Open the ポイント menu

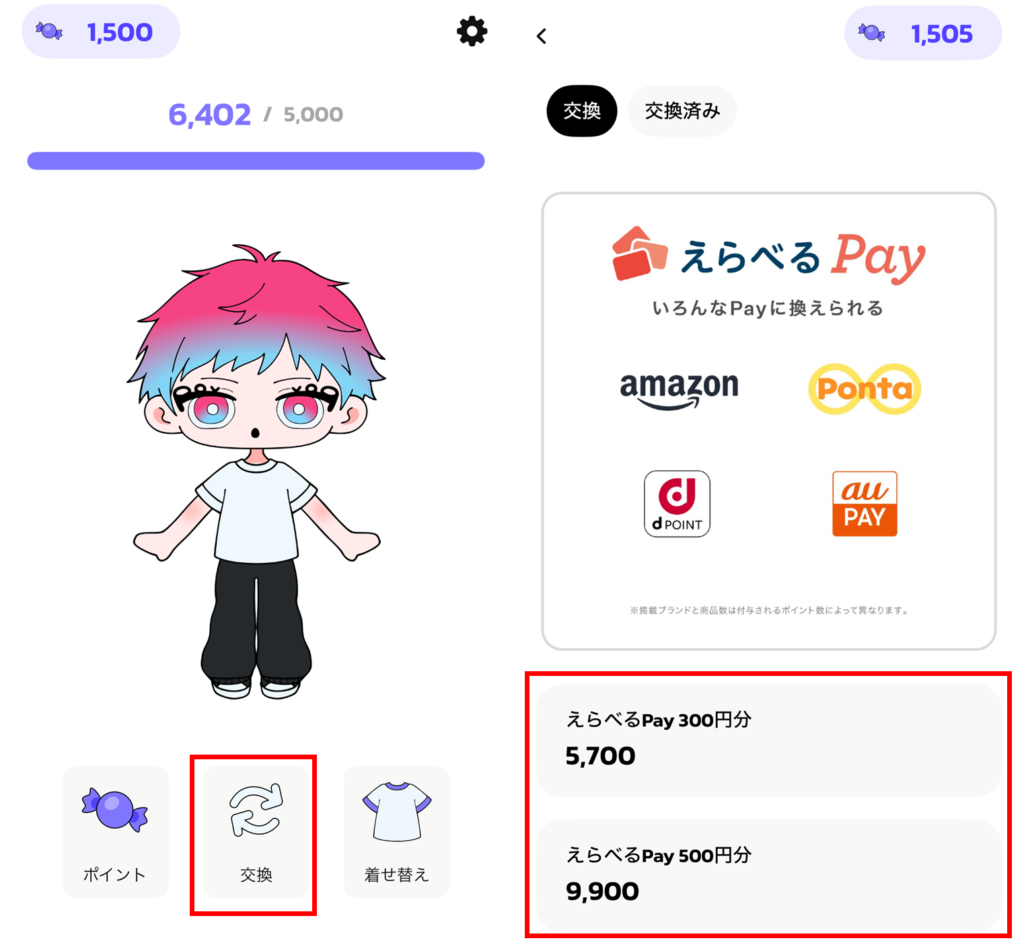tap(115, 832)
